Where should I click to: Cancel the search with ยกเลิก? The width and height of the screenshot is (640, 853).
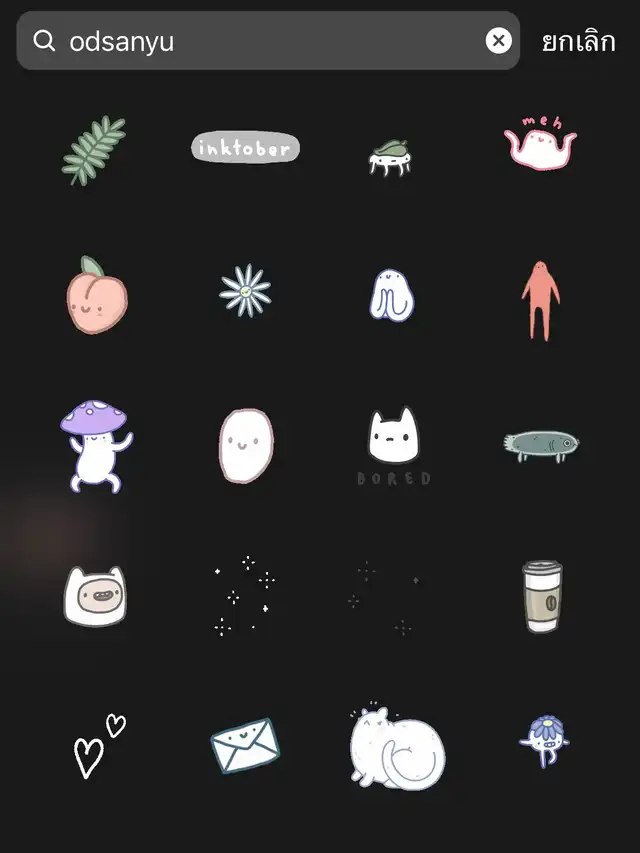click(579, 41)
